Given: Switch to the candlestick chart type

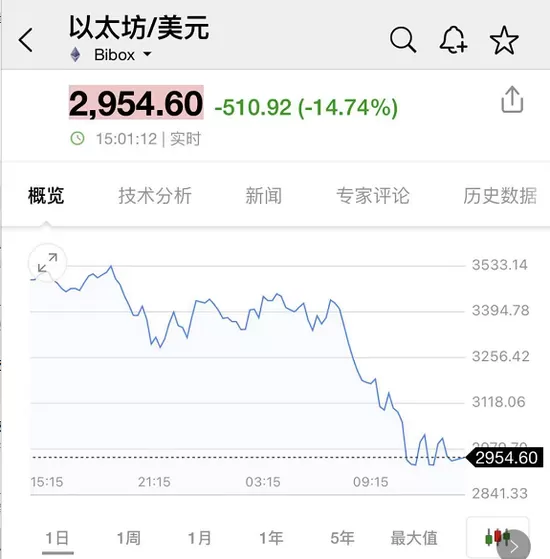Looking at the screenshot, I should tap(498, 537).
